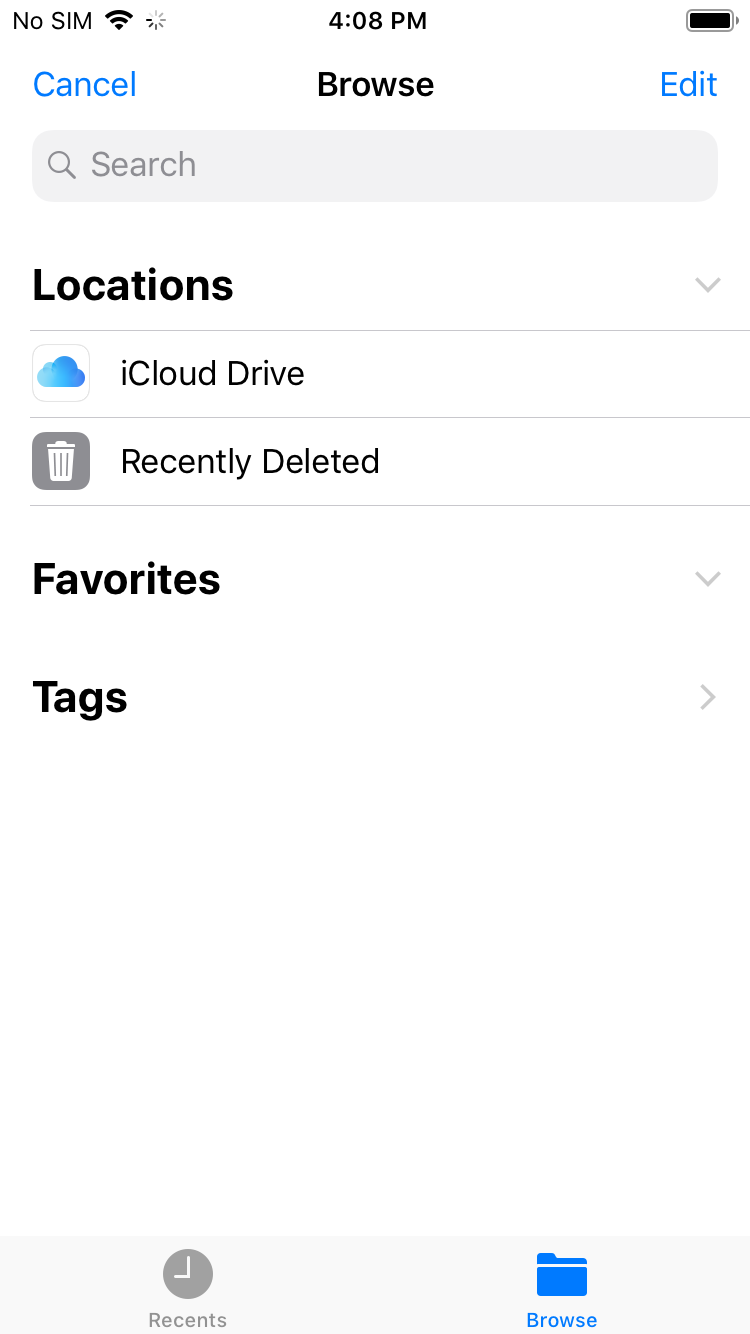Tap the 4:08 PM clock in status bar

point(378,20)
